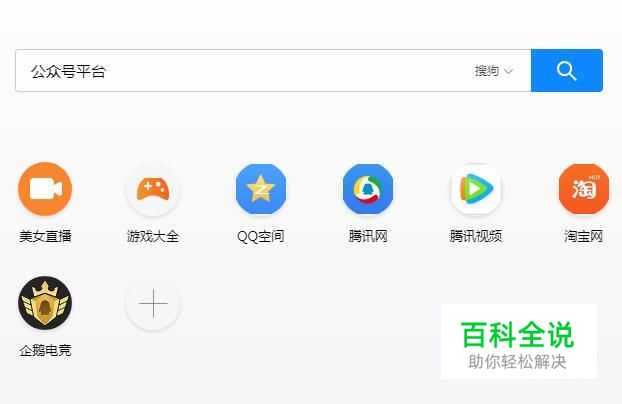Screen dimensions: 622x404
Task: Open the 腾讯视频 shortcut
Action: (x=476, y=189)
